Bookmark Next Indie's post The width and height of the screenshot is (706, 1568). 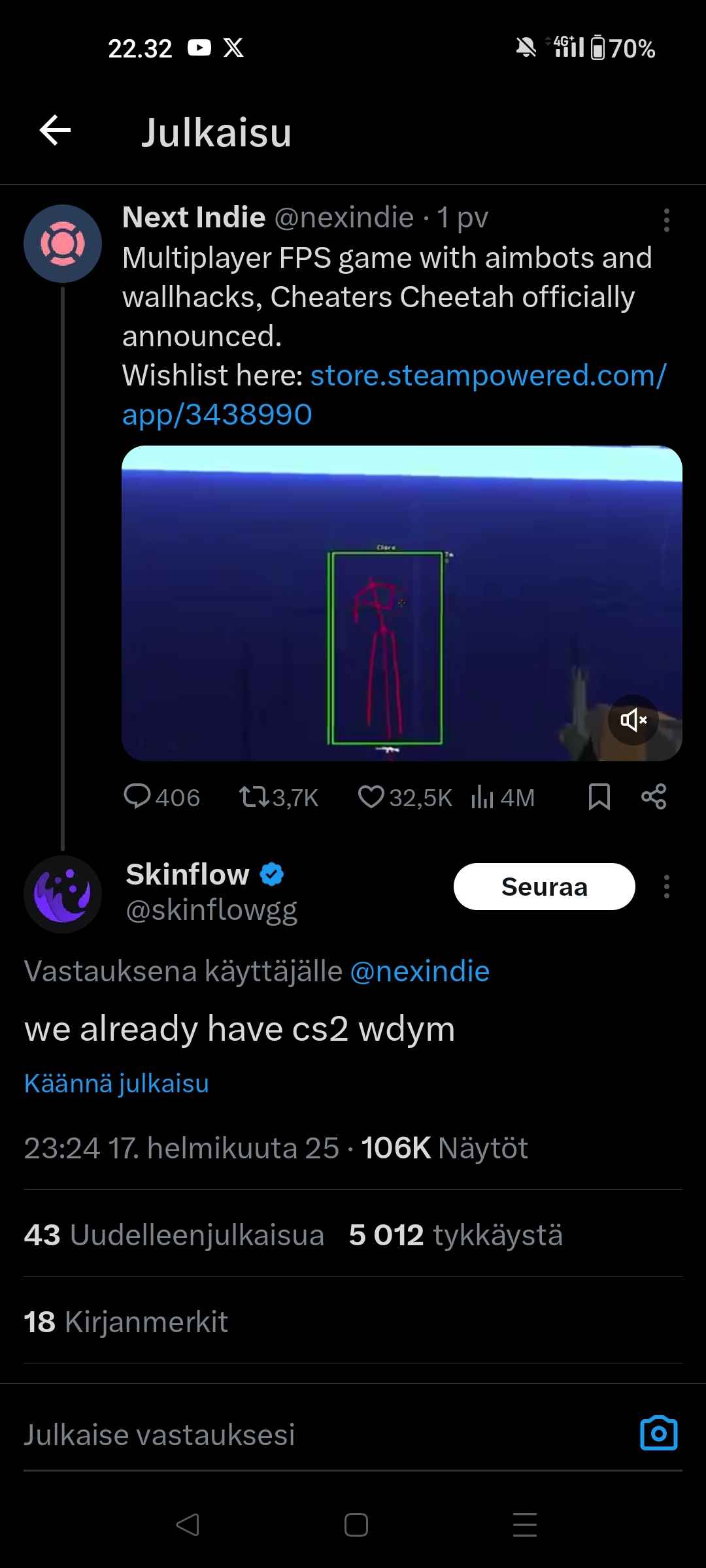(x=599, y=797)
